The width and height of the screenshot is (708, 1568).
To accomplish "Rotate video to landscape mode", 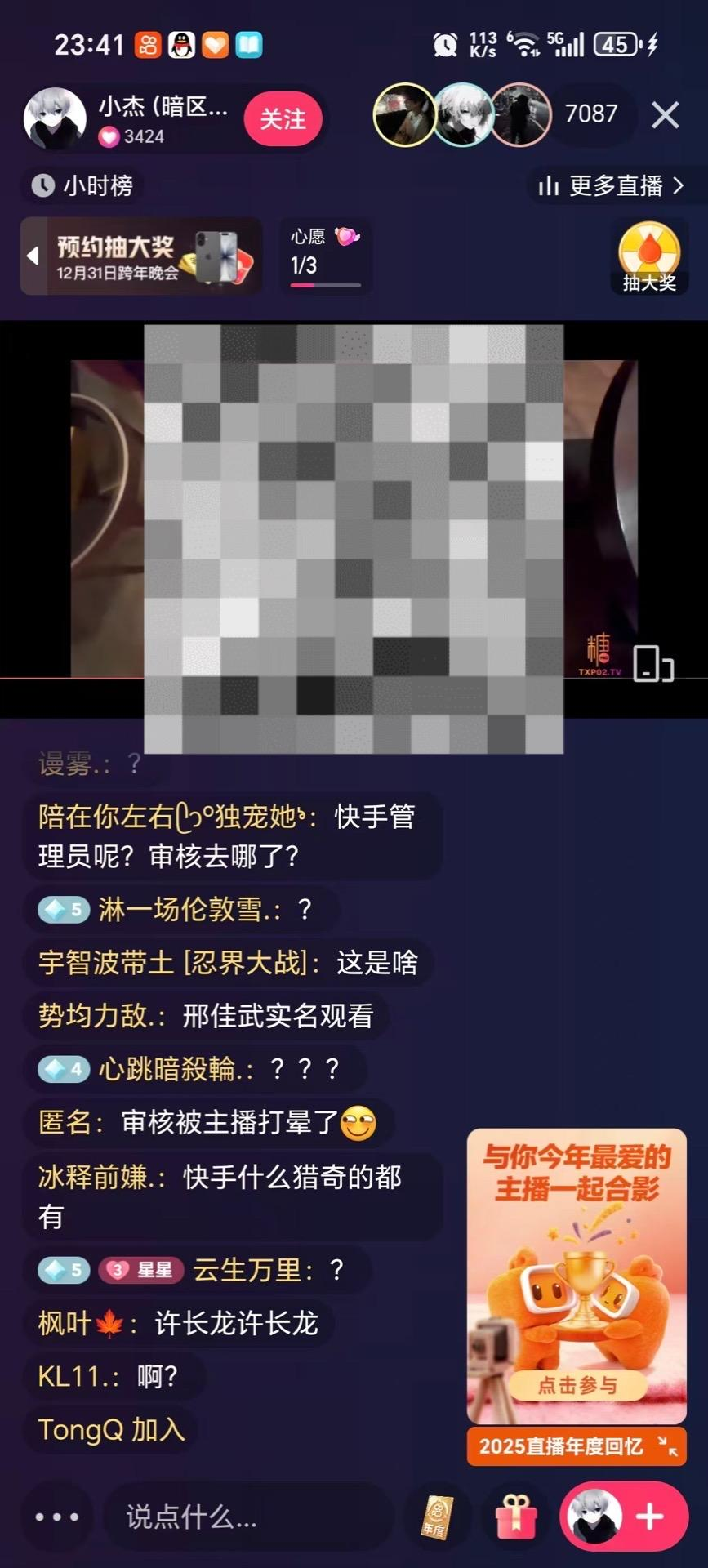I will [x=653, y=663].
